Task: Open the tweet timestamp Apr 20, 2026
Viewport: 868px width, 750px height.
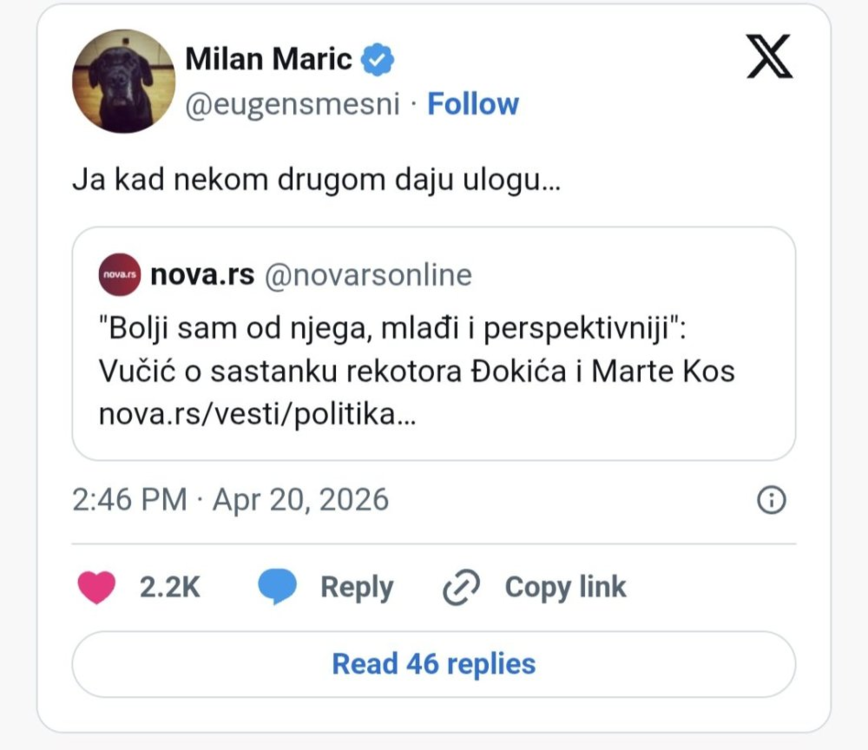Action: [x=230, y=500]
